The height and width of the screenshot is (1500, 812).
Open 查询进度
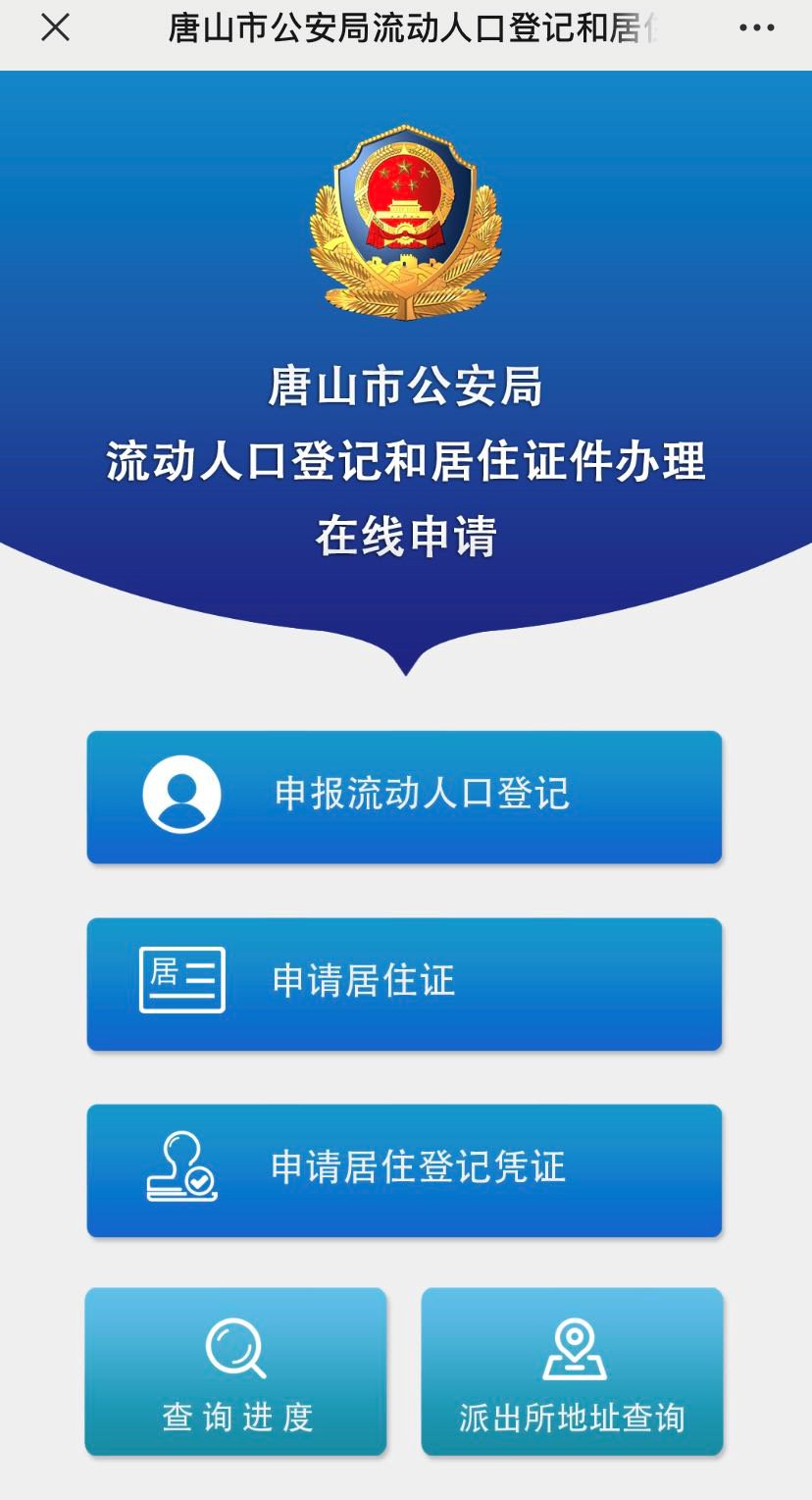pyautogui.click(x=236, y=1371)
